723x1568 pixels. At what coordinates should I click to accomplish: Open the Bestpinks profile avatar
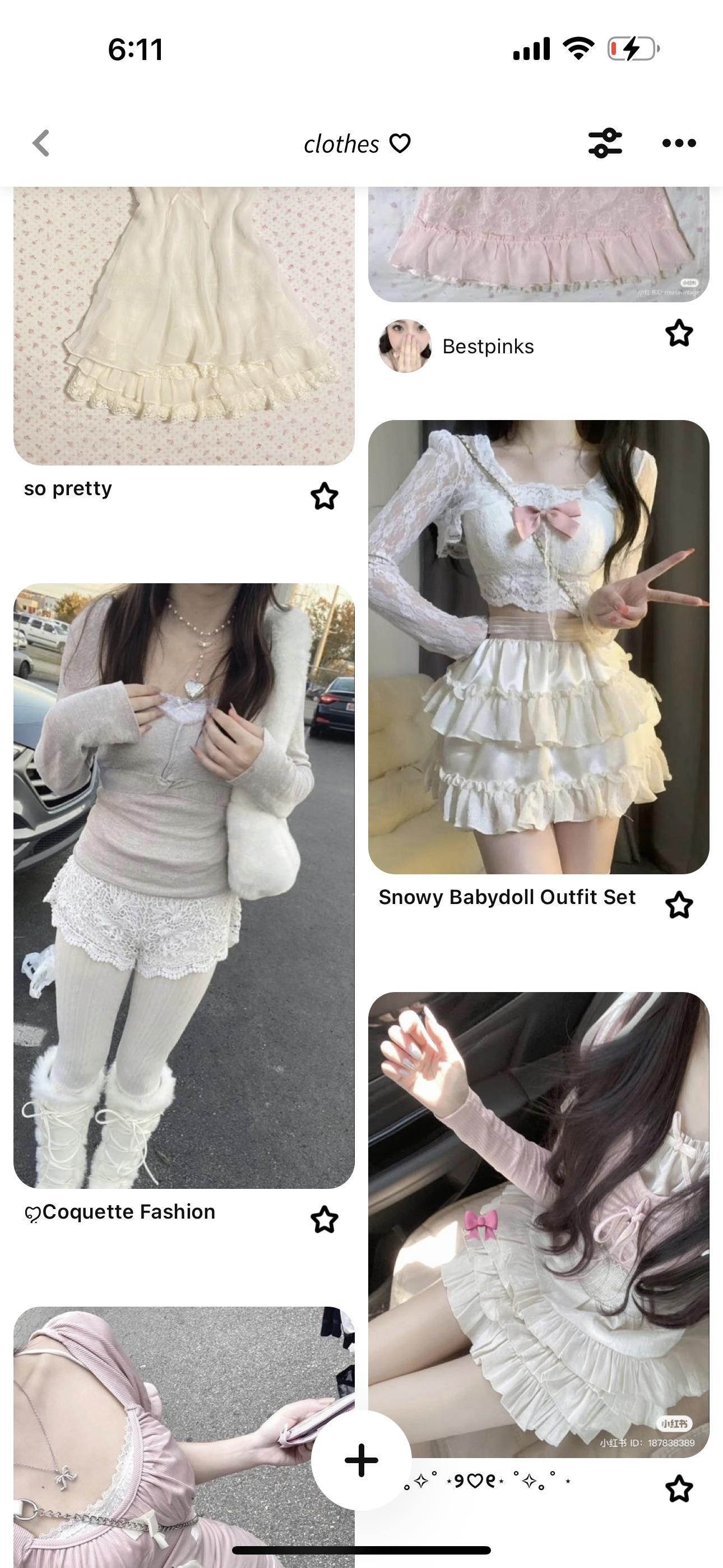(x=406, y=345)
